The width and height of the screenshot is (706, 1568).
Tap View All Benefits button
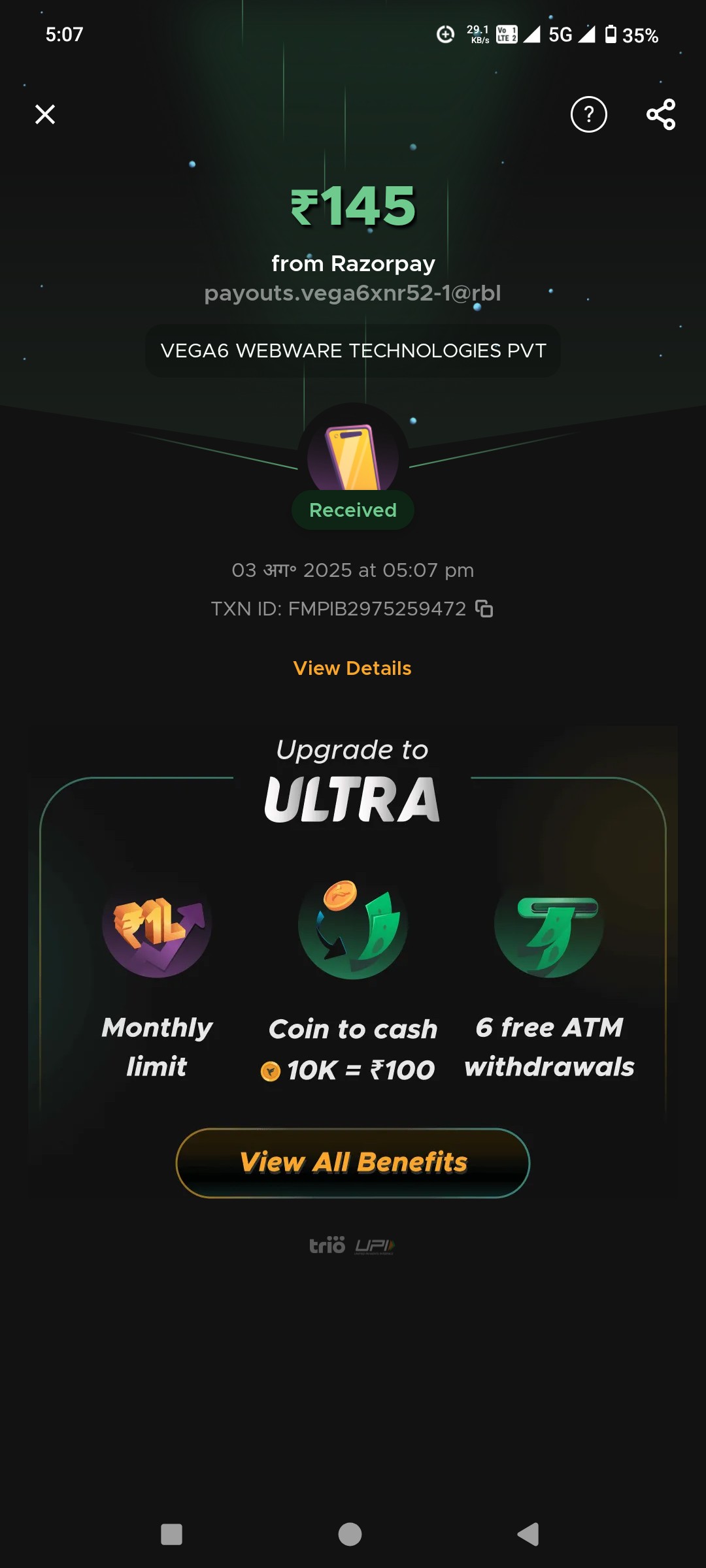(352, 1162)
